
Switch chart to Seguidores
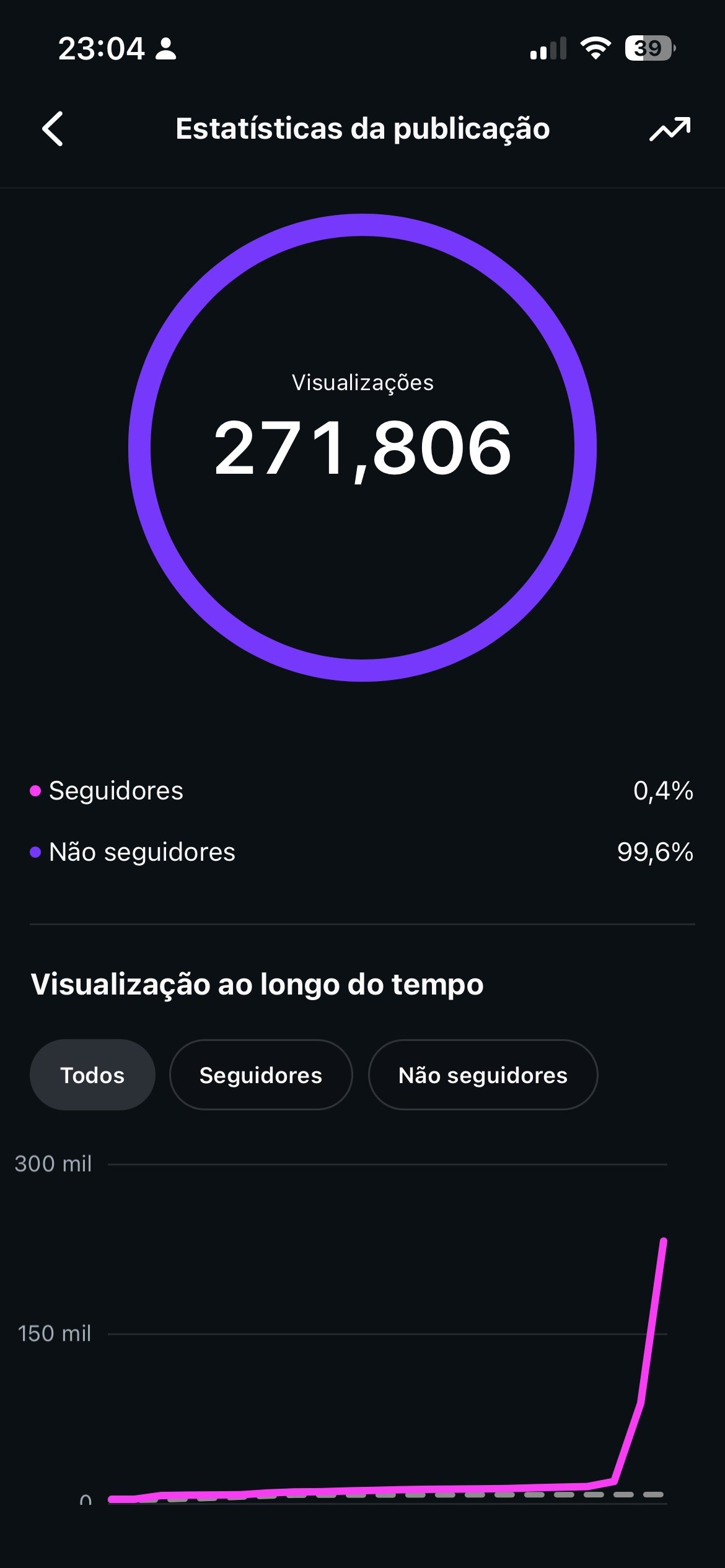(261, 1075)
